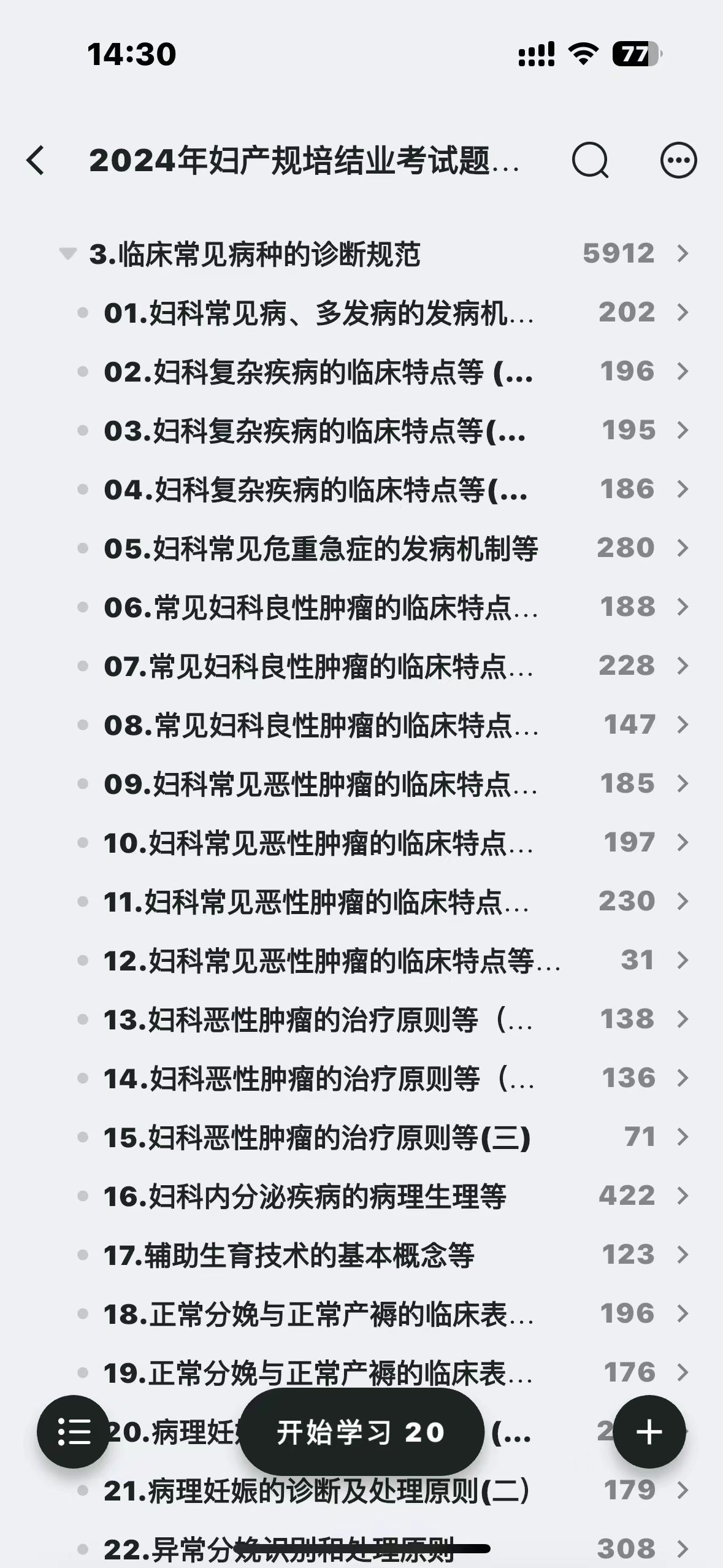Open chapter 01.妇科常见病、多发病的发病机

383,312
